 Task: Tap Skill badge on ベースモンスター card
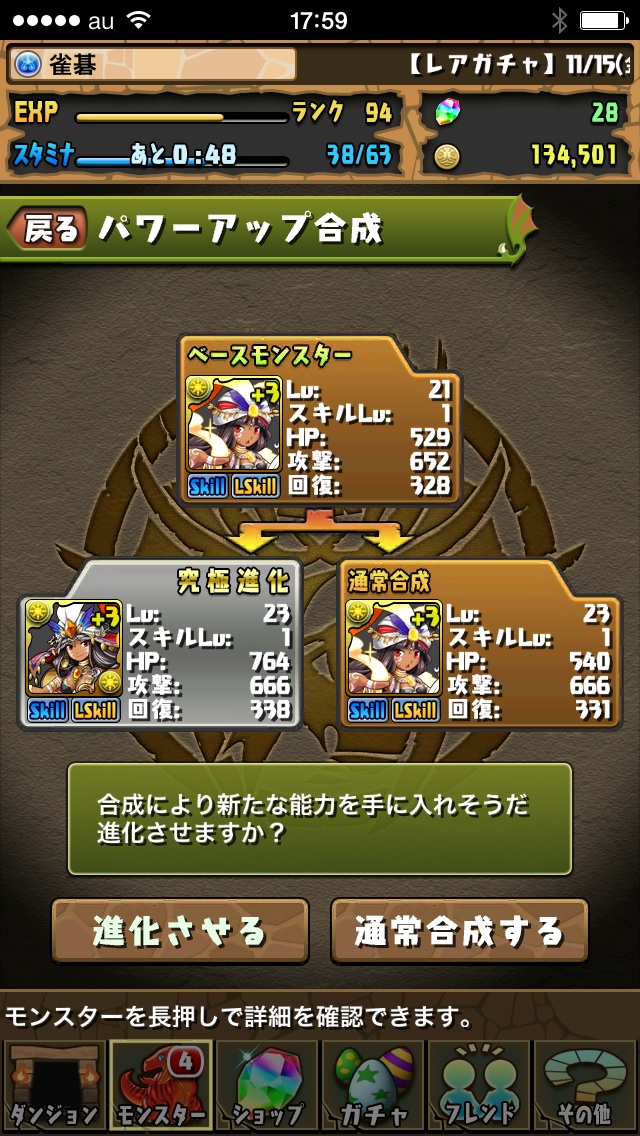(x=208, y=487)
